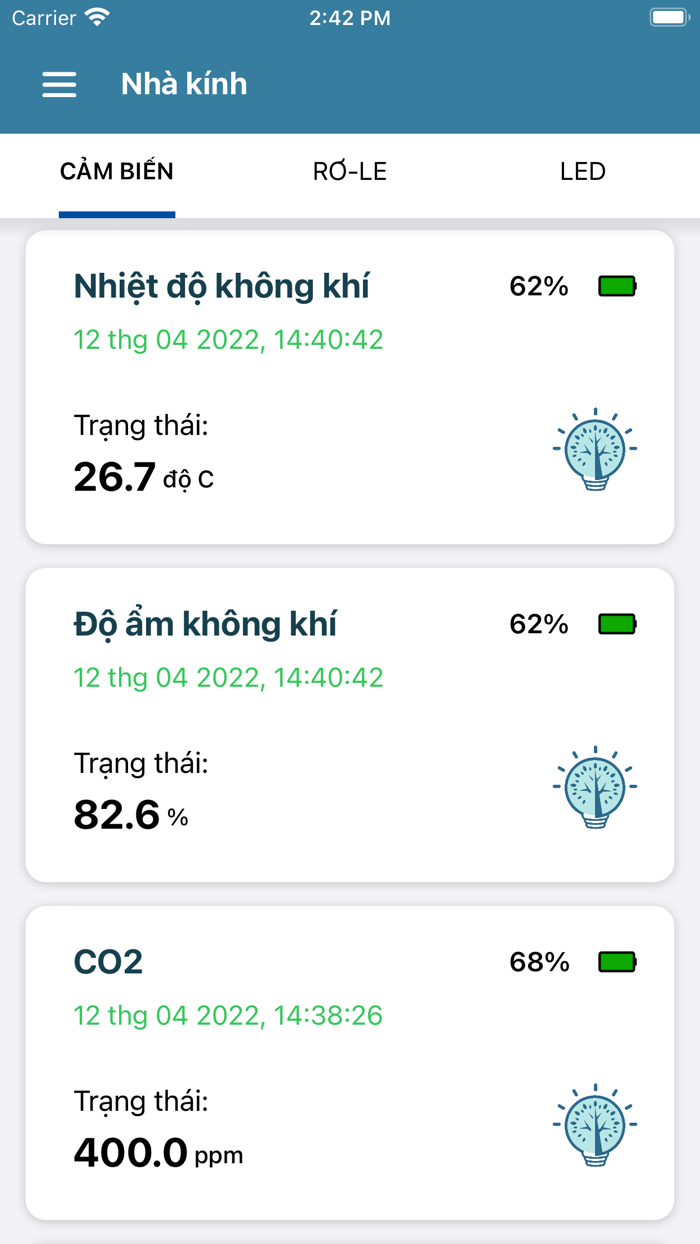
Task: View the CO2 sensor card details
Action: (x=350, y=1062)
